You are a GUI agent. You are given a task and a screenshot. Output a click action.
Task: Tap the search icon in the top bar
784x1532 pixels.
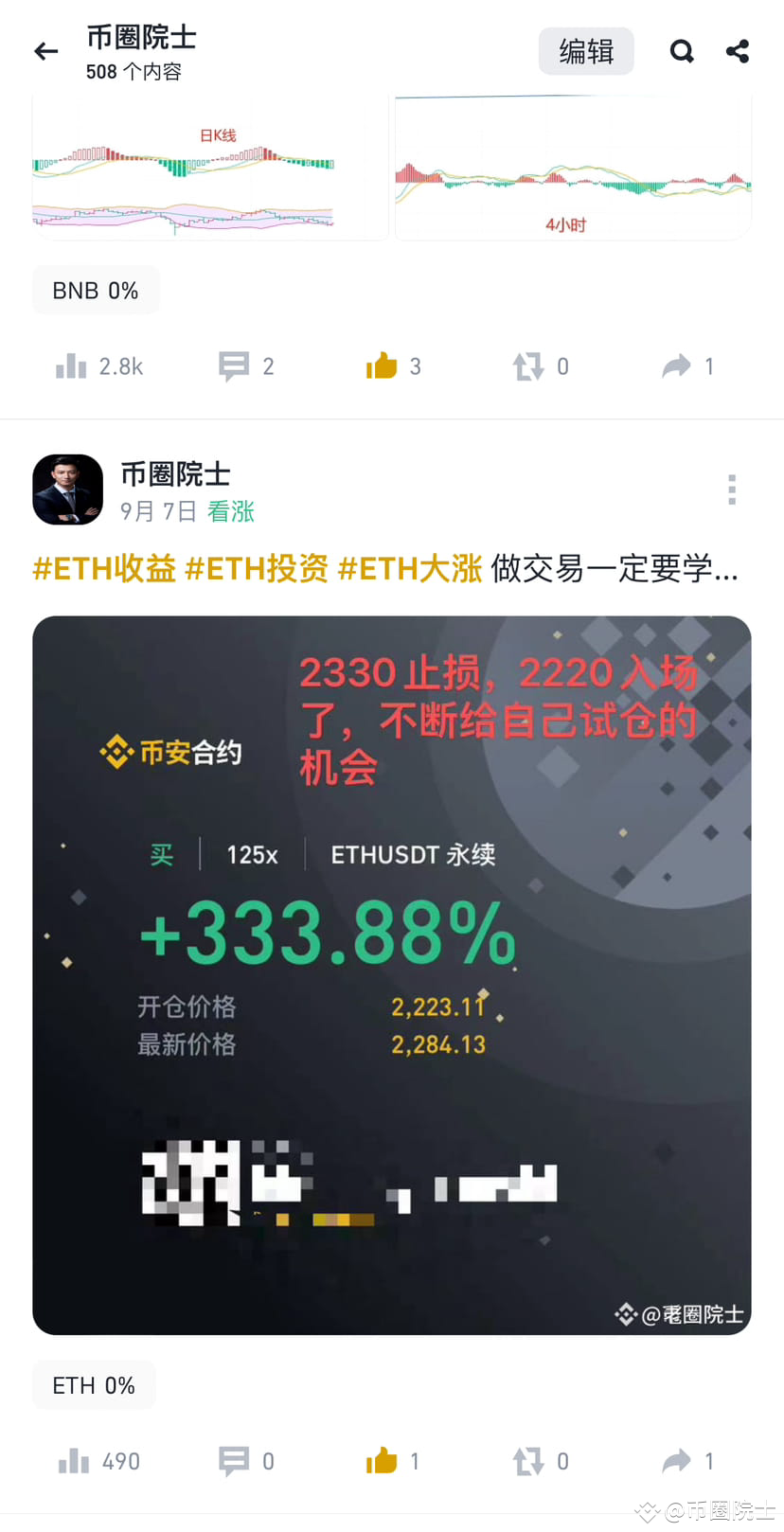coord(682,51)
